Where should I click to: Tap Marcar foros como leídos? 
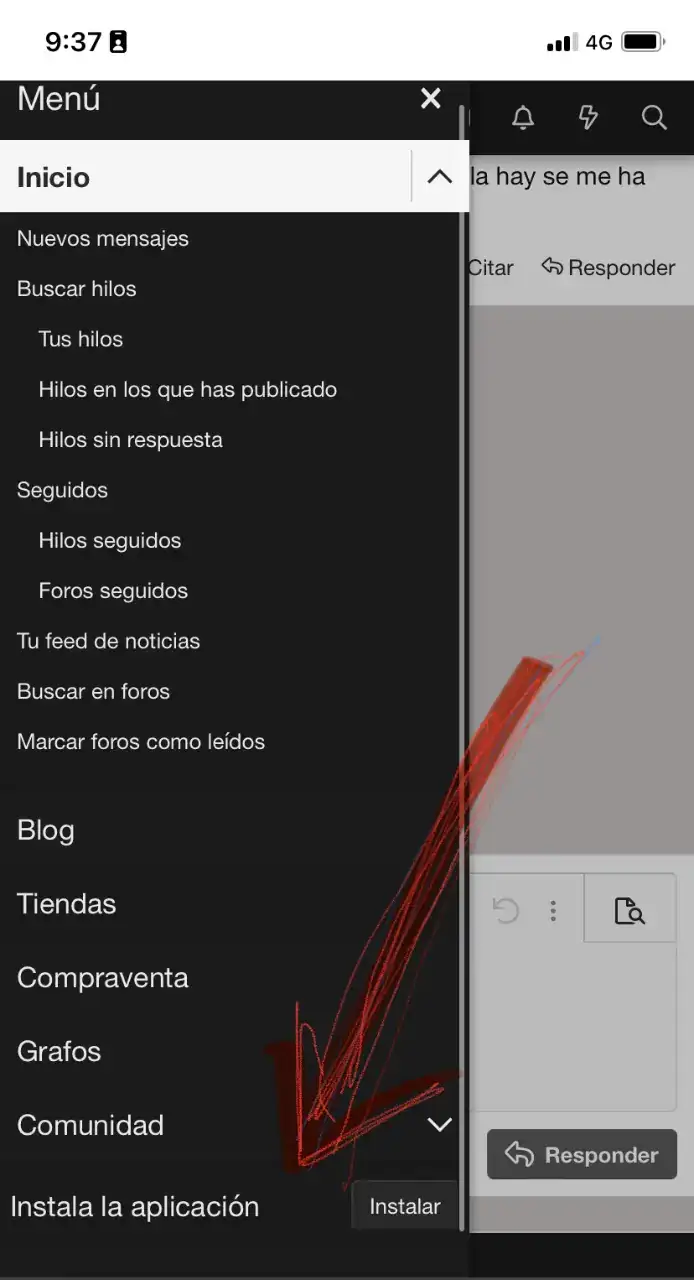click(141, 742)
